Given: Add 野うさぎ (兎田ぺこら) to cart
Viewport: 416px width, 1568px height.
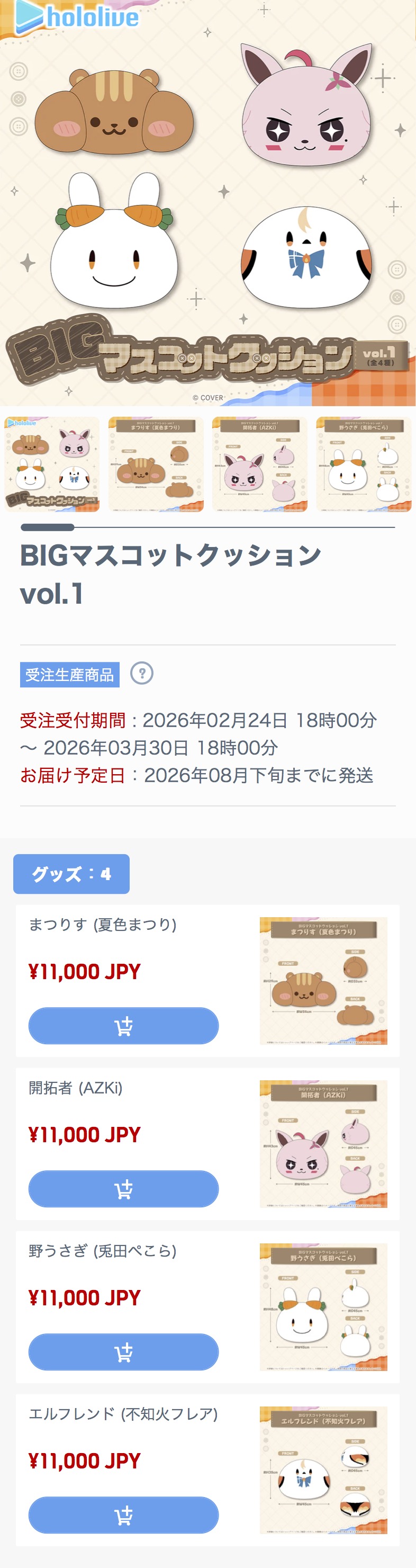Looking at the screenshot, I should pos(123,1352).
